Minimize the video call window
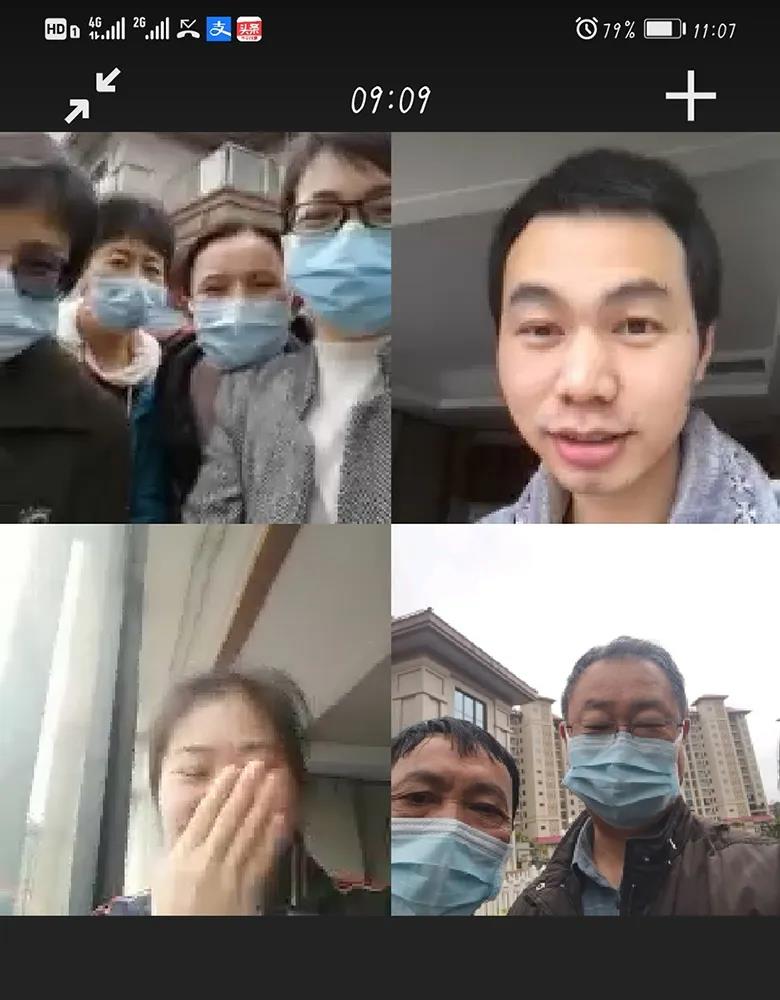The image size is (780, 1000). click(93, 96)
